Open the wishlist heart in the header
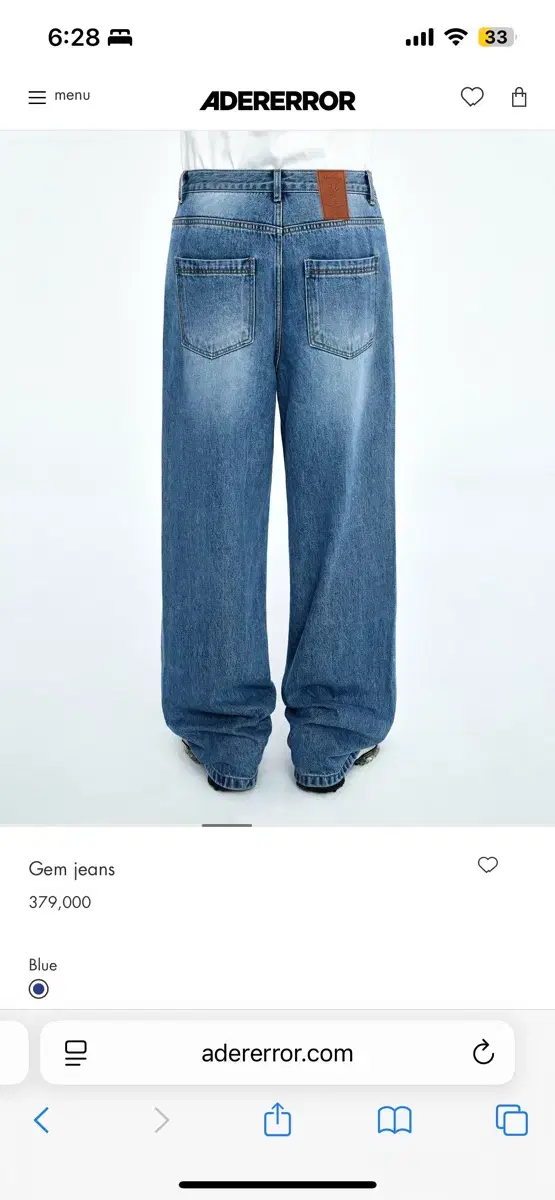 pos(472,97)
